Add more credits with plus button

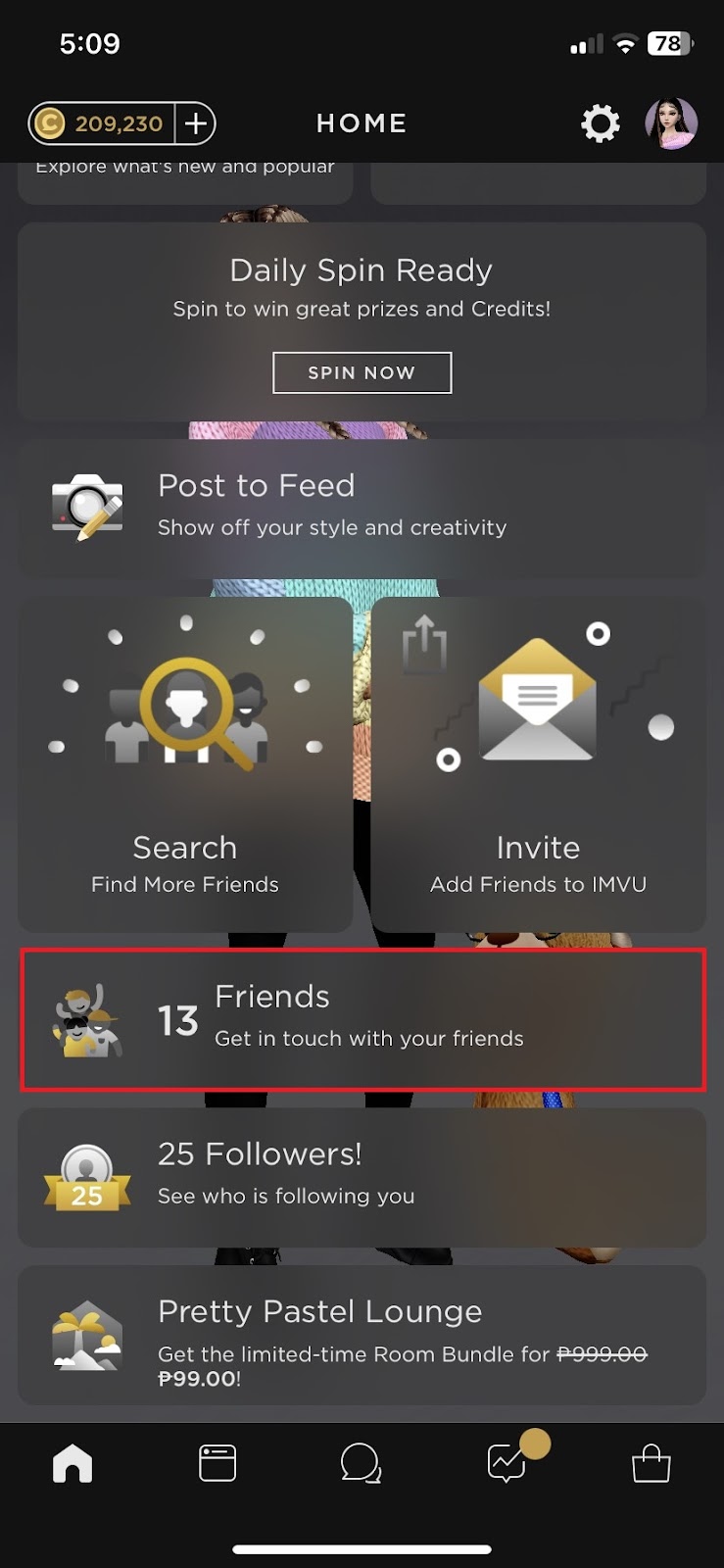tap(196, 123)
